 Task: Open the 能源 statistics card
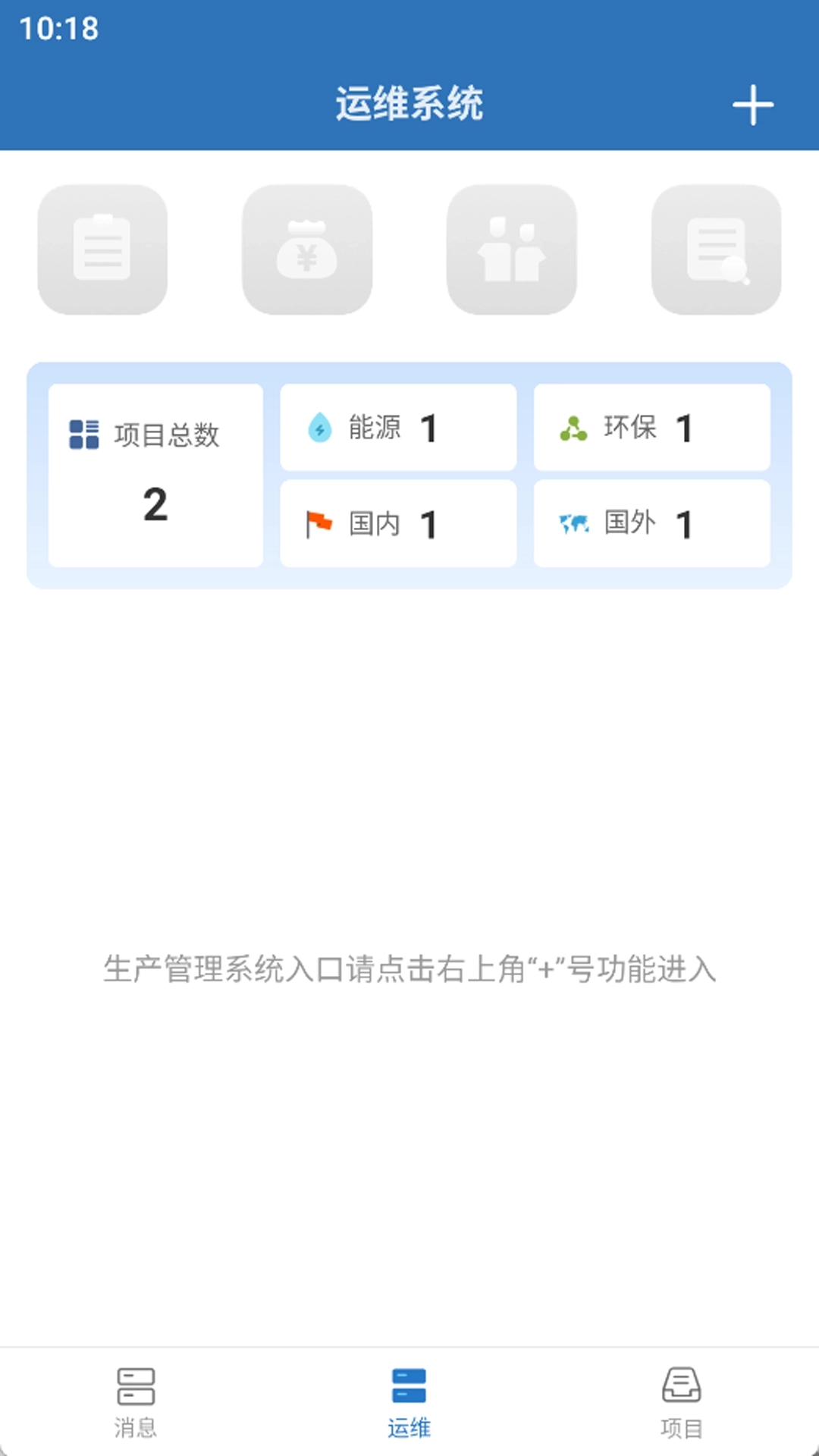coord(397,428)
